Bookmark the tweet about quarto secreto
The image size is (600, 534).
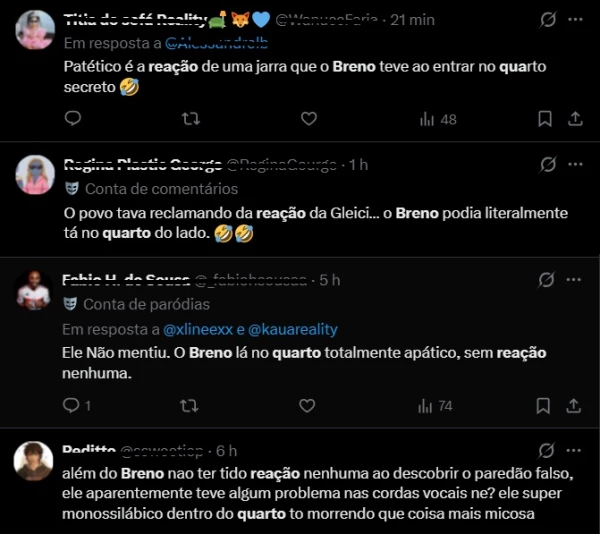click(x=545, y=119)
